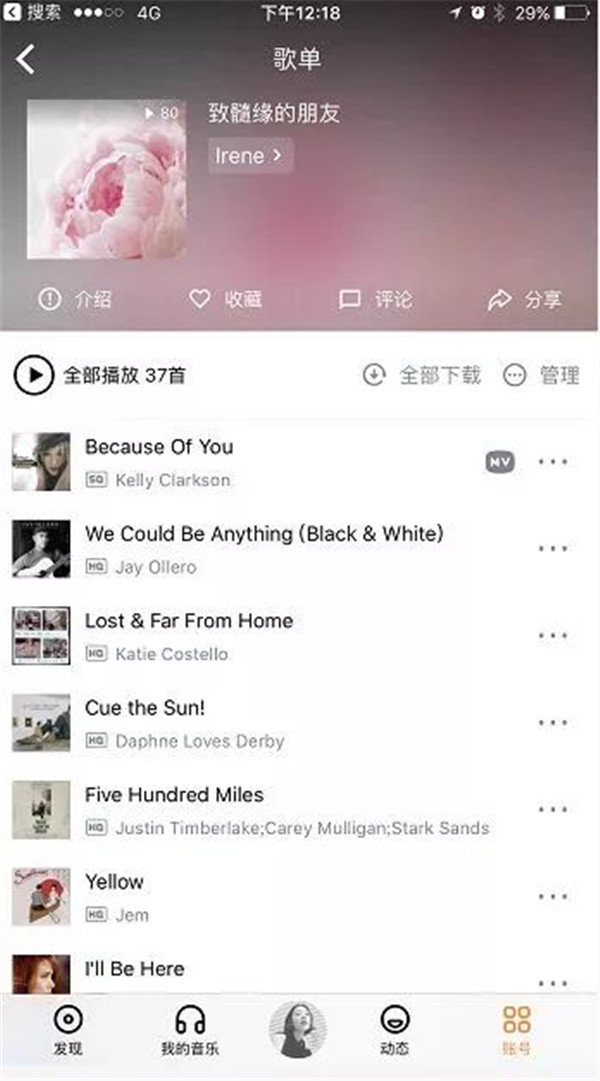This screenshot has height=1081, width=600.
Task: Switch to the 发现 tab
Action: [x=68, y=1030]
